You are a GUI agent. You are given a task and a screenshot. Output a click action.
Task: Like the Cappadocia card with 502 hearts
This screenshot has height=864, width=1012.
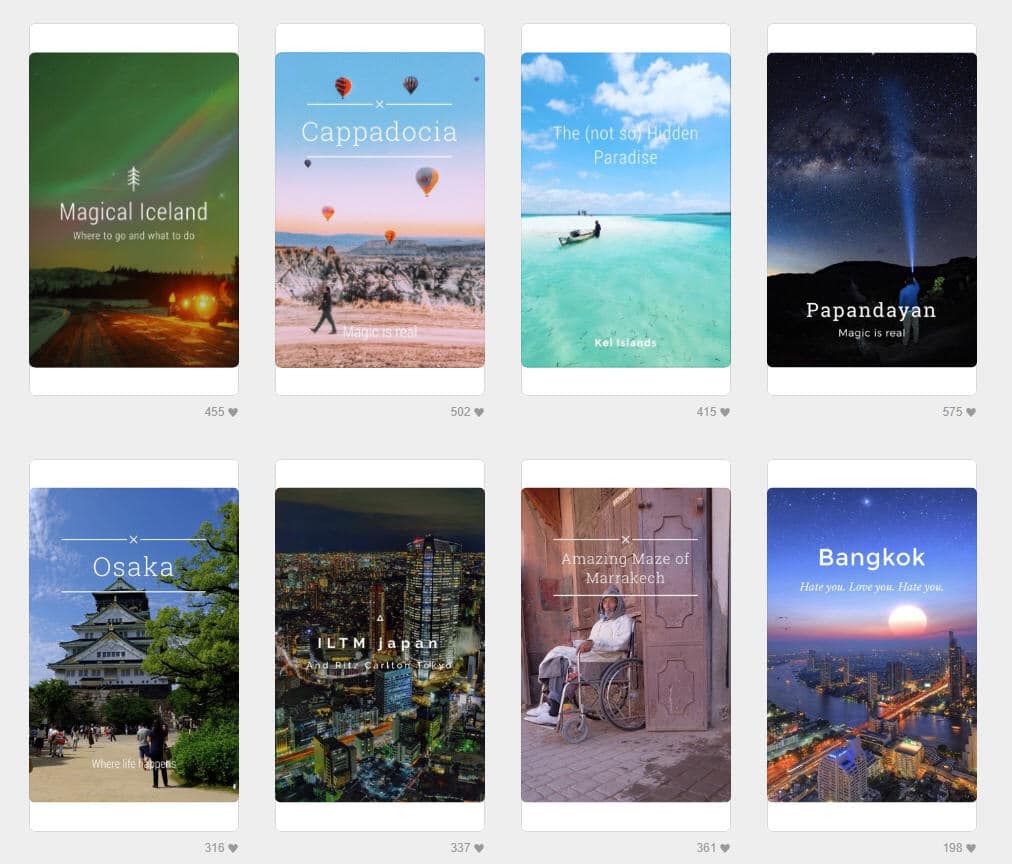pyautogui.click(x=479, y=412)
